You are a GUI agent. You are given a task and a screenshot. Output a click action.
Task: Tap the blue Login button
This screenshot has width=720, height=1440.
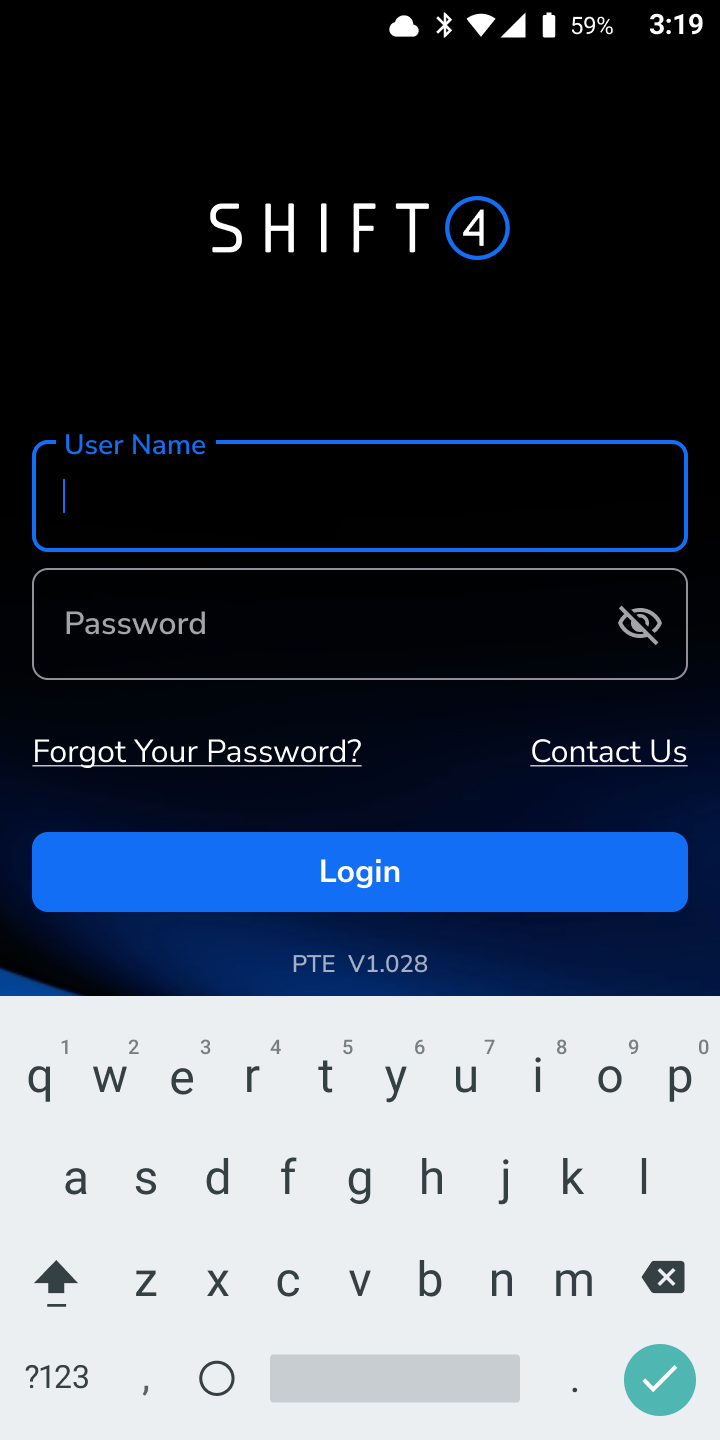(x=360, y=872)
